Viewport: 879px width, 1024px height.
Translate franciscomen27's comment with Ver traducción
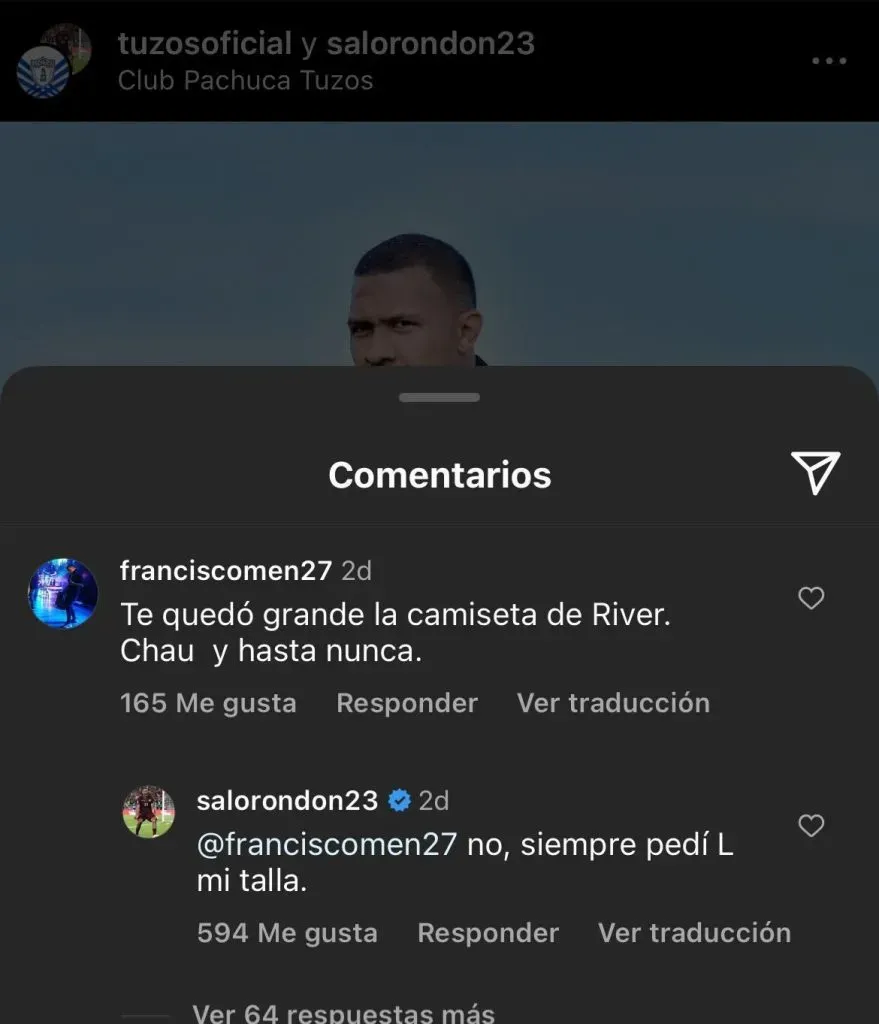coord(613,703)
